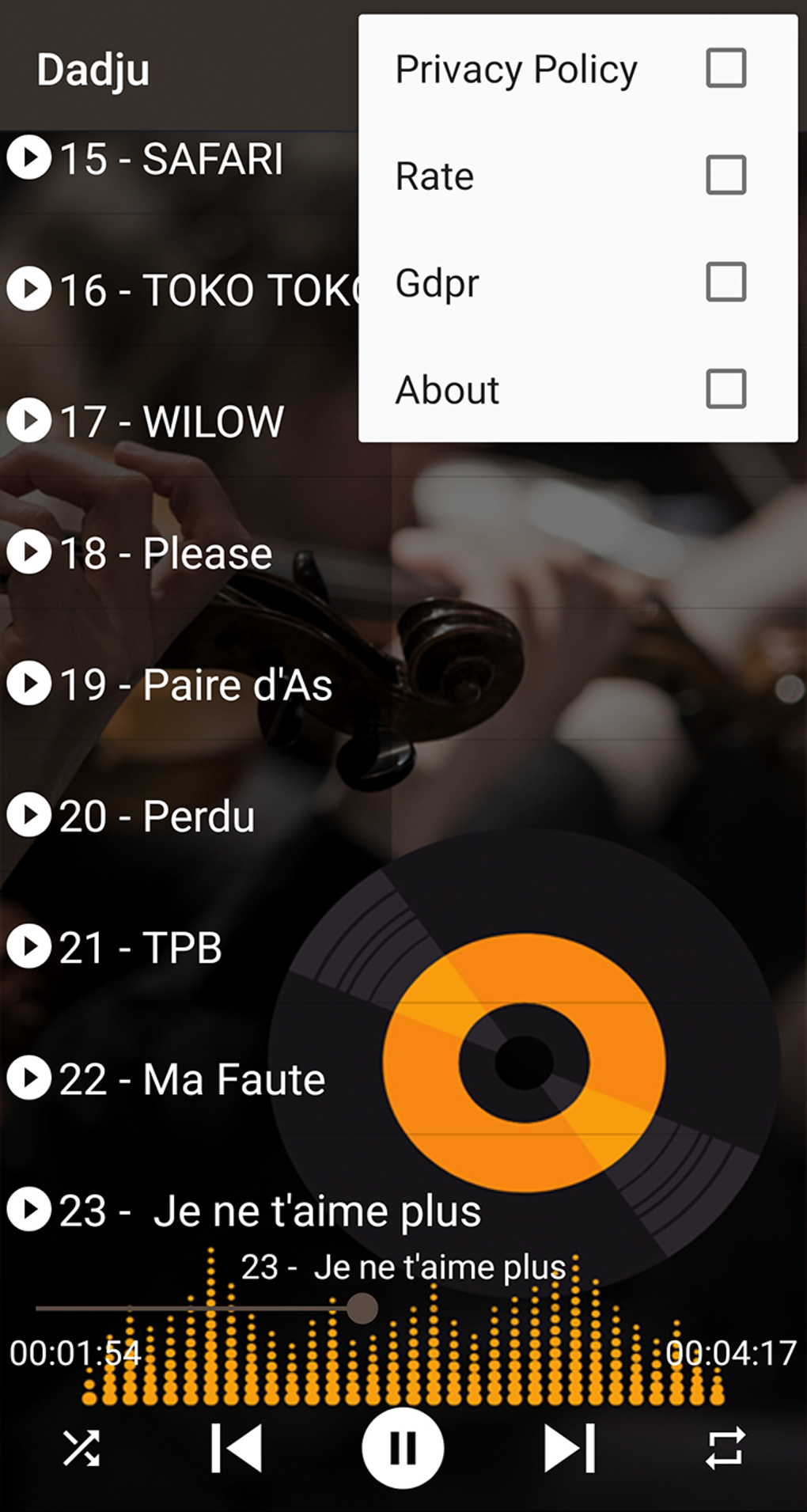This screenshot has height=1512, width=807.
Task: Play track 22 - Ma Faute
Action: (403, 1078)
